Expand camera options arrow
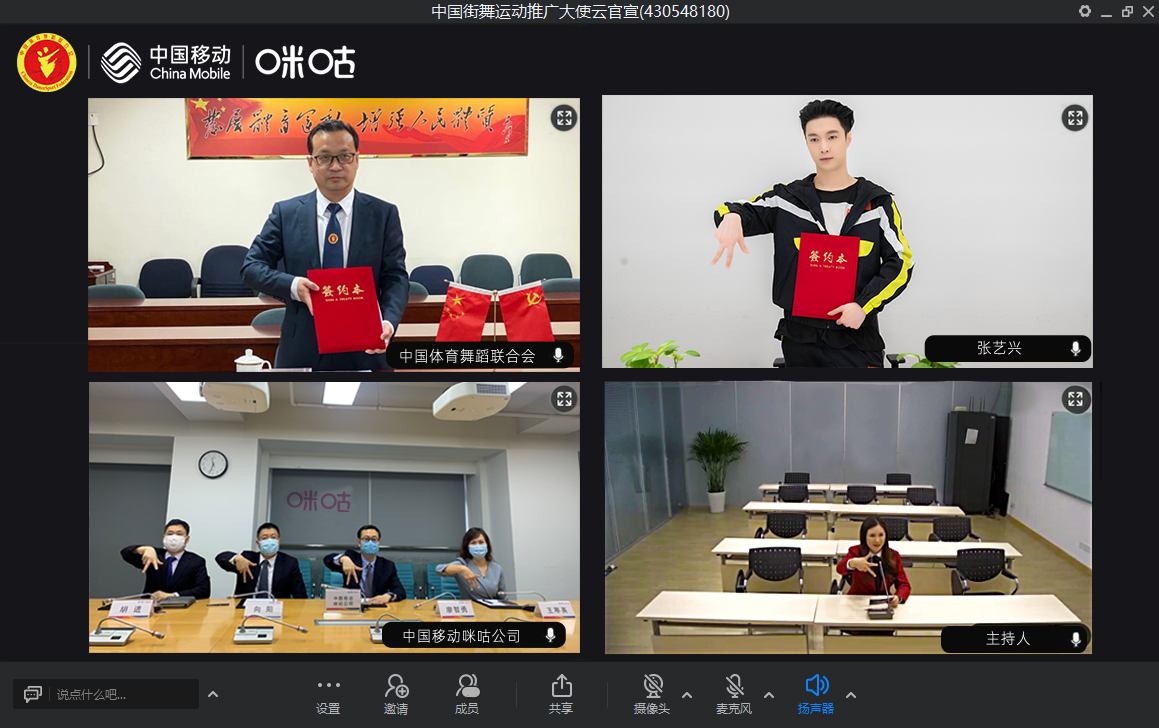This screenshot has width=1159, height=728. pos(687,694)
